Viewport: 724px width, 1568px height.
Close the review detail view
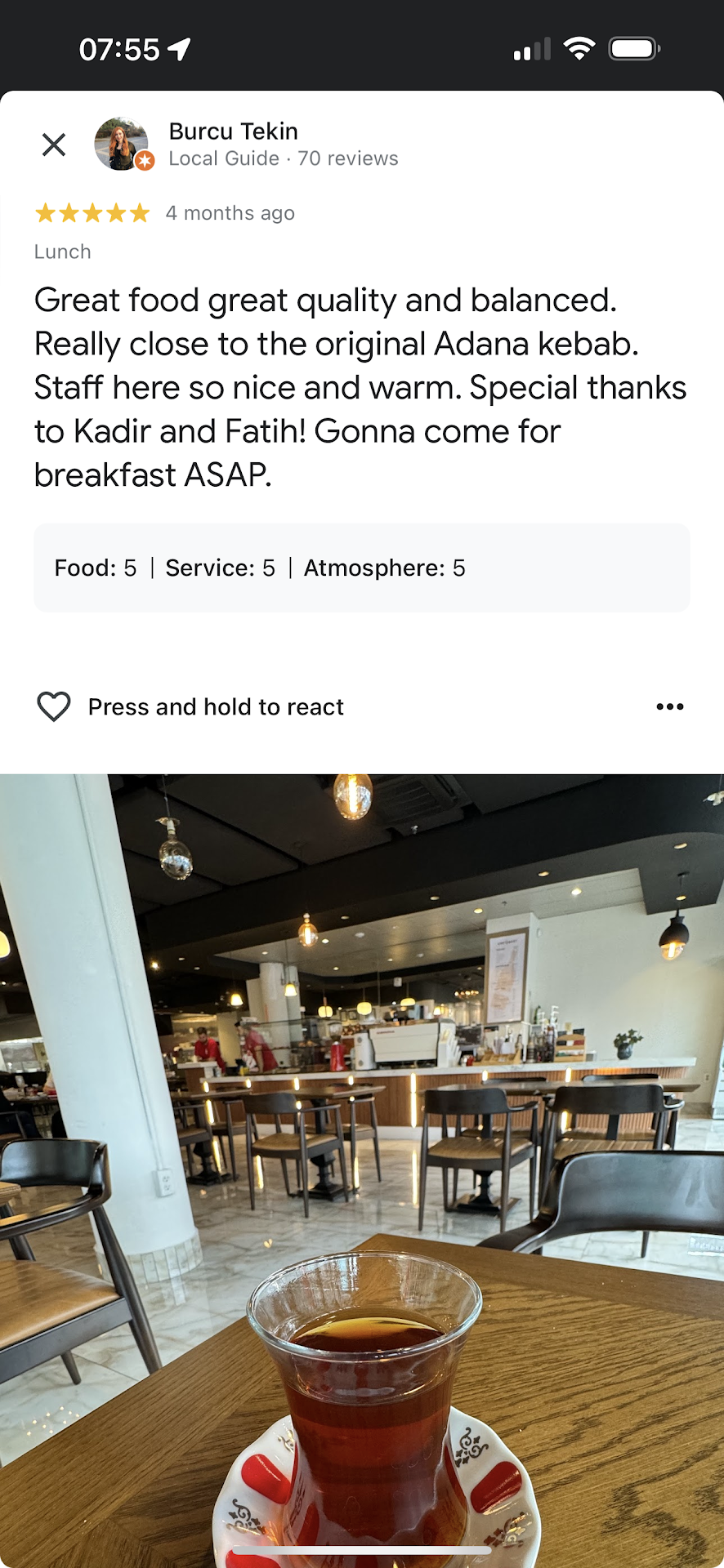[x=54, y=145]
